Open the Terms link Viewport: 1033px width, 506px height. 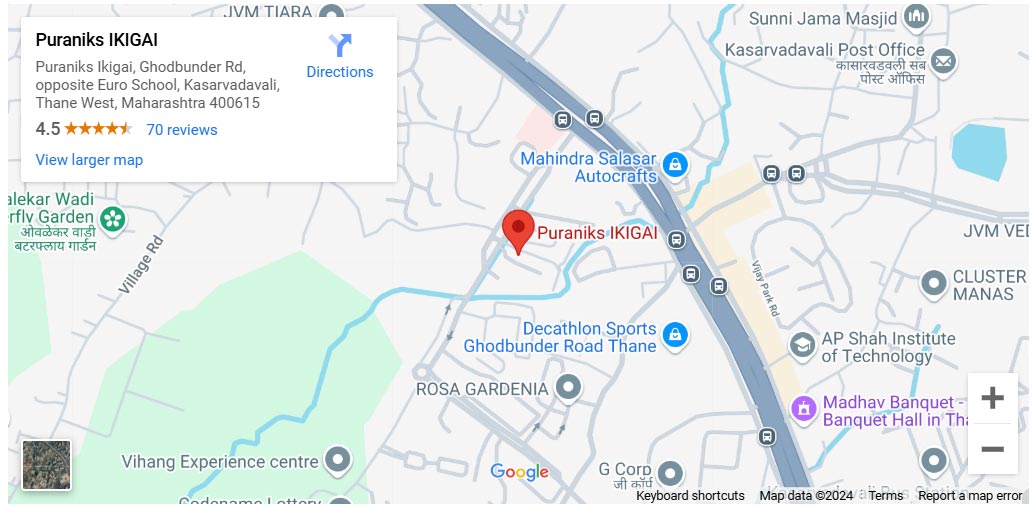[885, 496]
